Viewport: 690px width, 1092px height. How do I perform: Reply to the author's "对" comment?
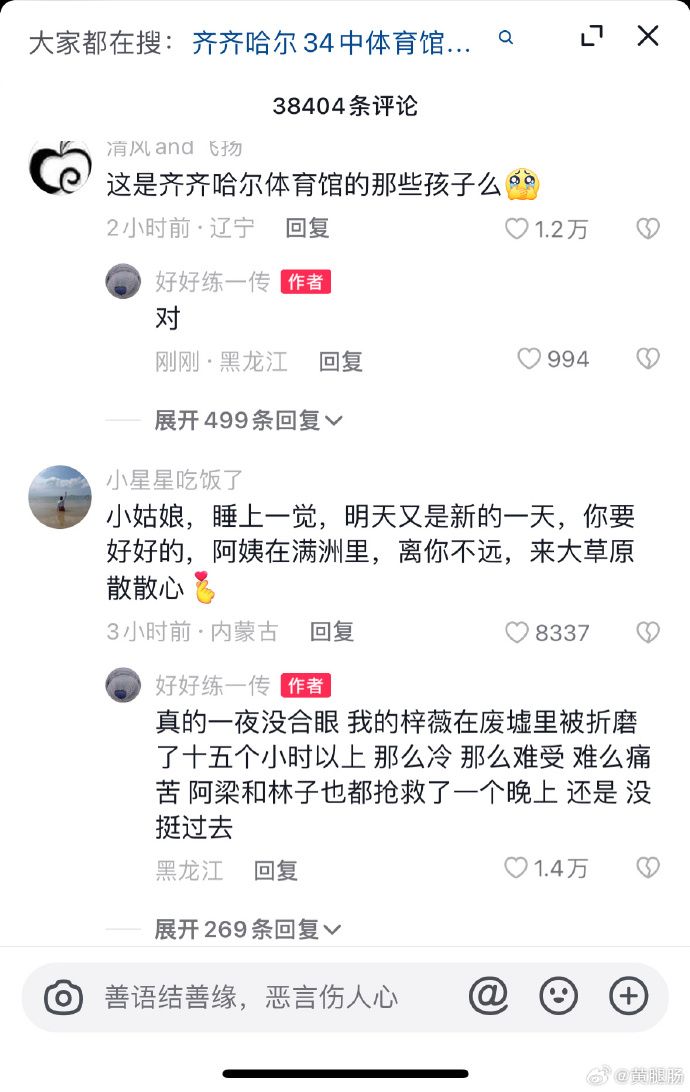340,361
